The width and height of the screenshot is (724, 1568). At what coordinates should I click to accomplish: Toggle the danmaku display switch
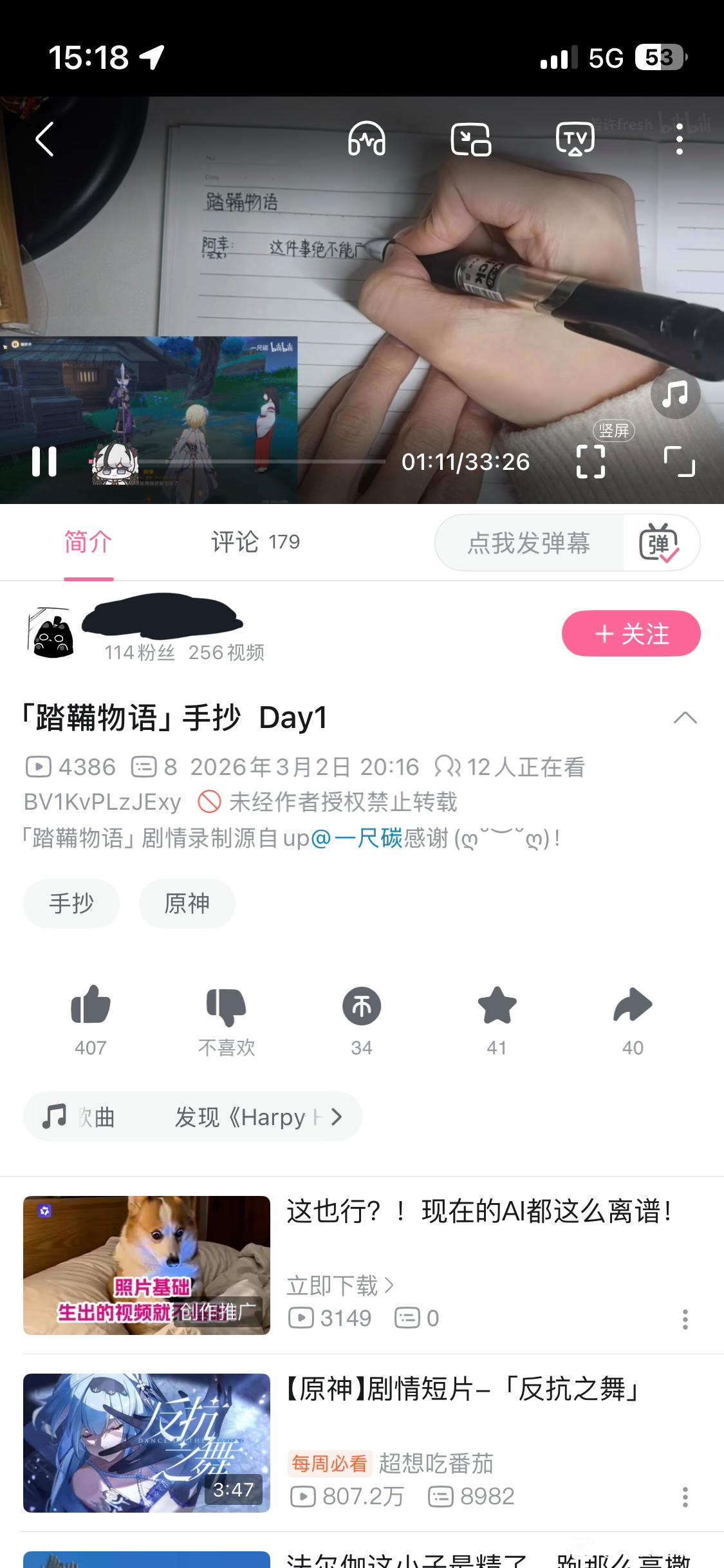tap(659, 543)
